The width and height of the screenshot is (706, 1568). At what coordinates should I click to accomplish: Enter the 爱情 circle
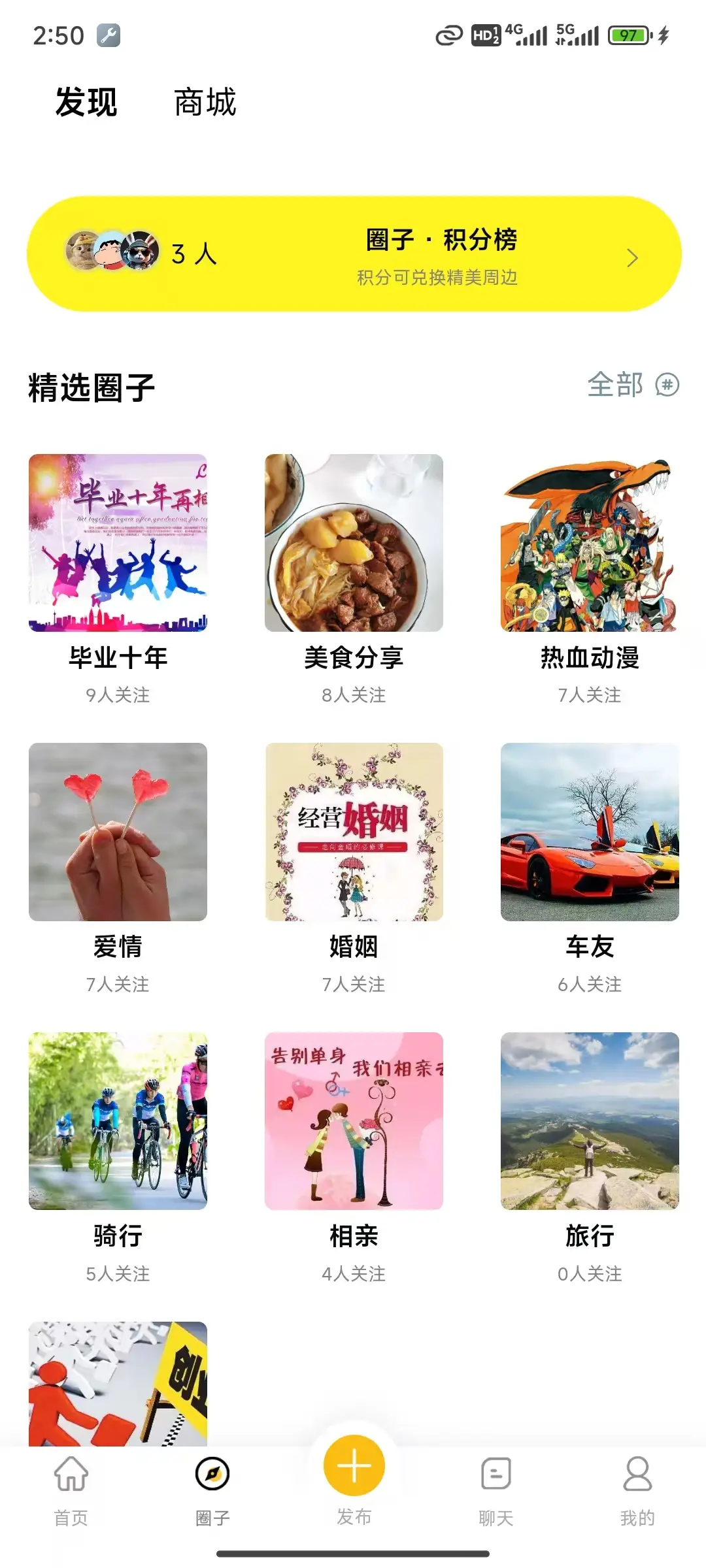[118, 832]
